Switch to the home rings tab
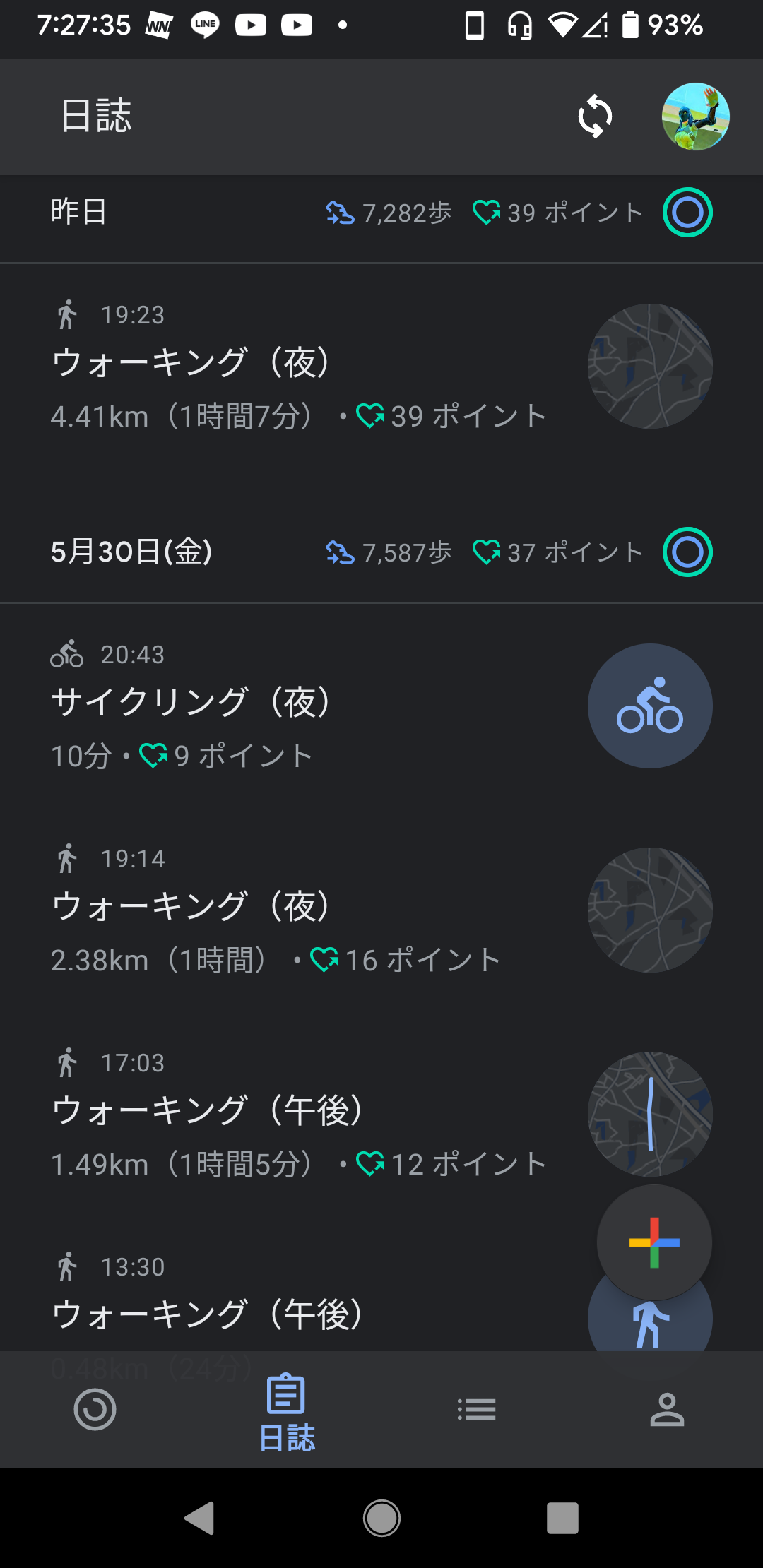This screenshot has height=1568, width=763. 95,1410
